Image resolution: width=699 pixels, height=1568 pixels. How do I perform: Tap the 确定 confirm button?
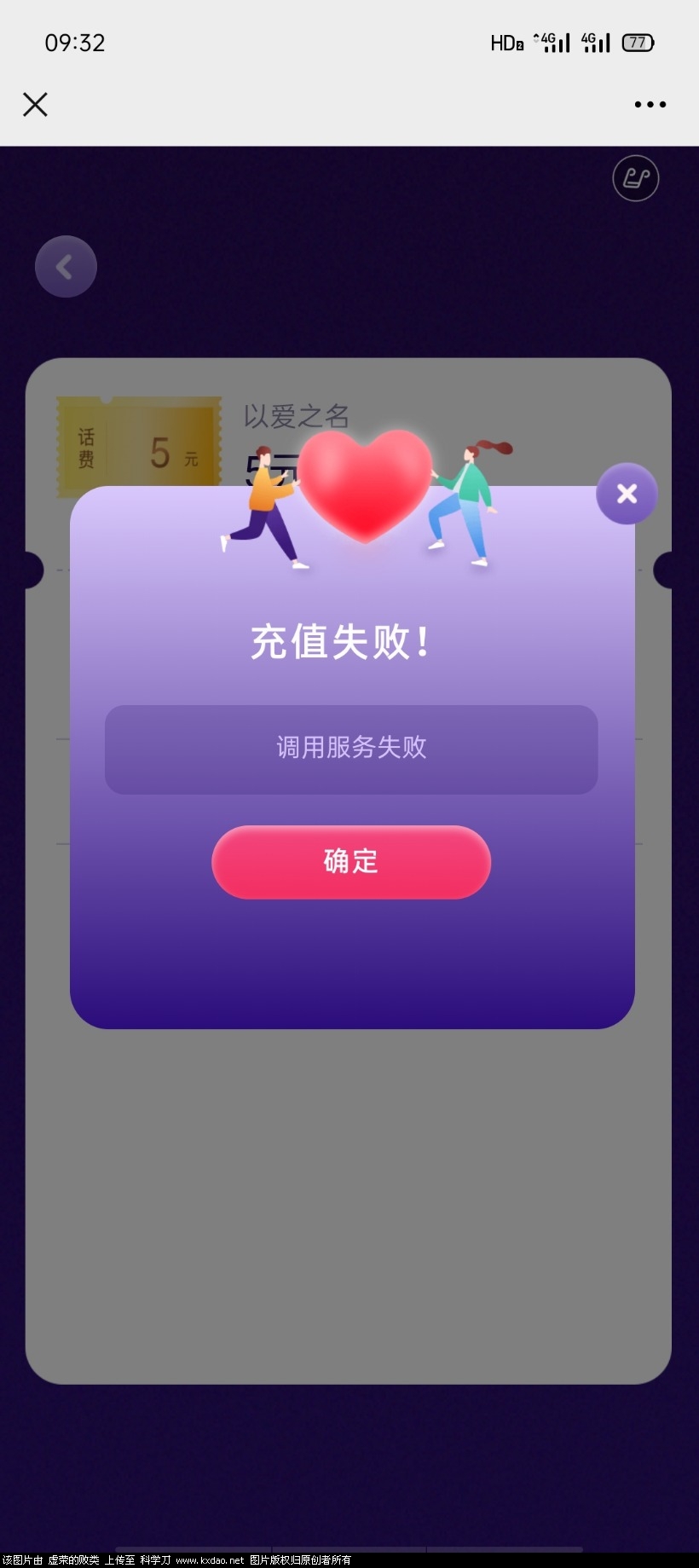[x=350, y=861]
